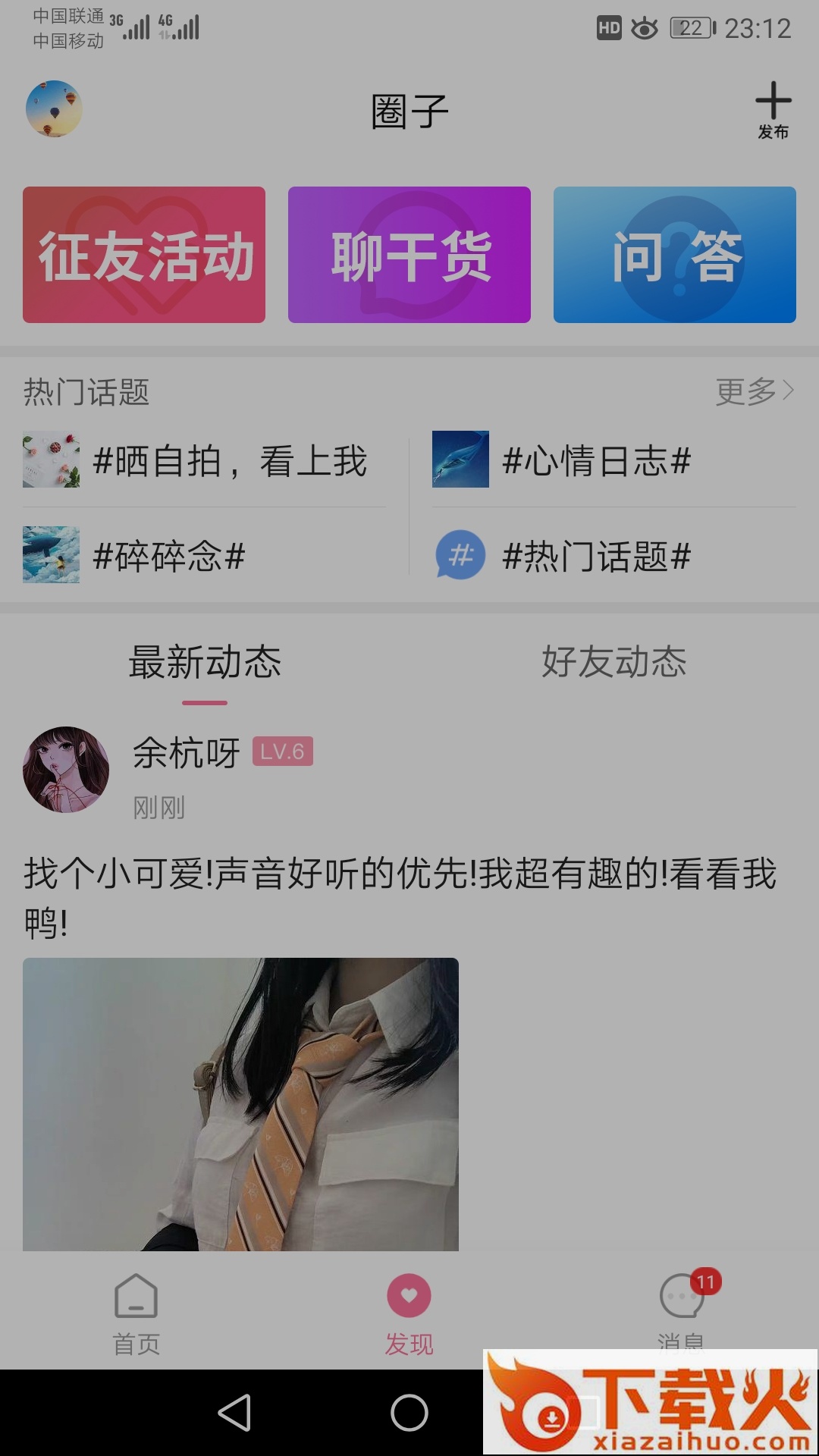Open the #心情日志# topic
Screen dimensions: 819x1456
[597, 460]
